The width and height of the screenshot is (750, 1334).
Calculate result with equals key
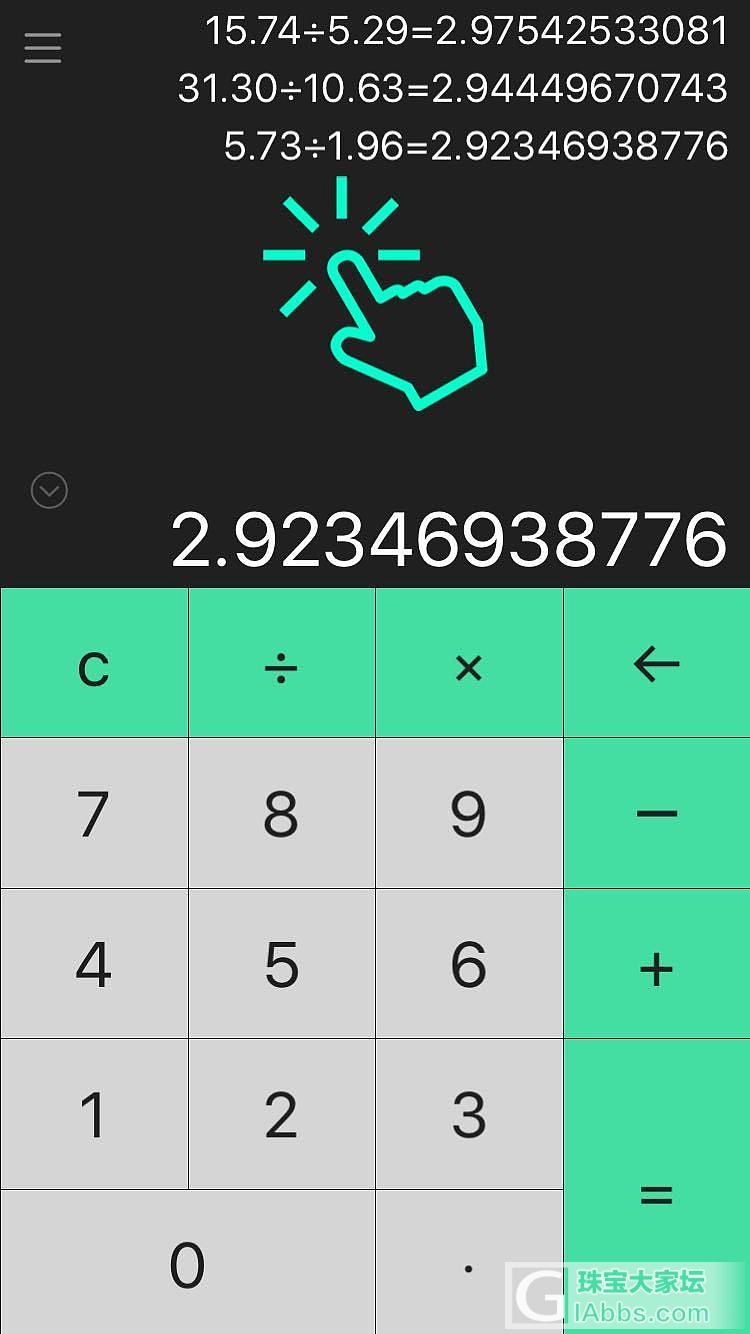657,1190
